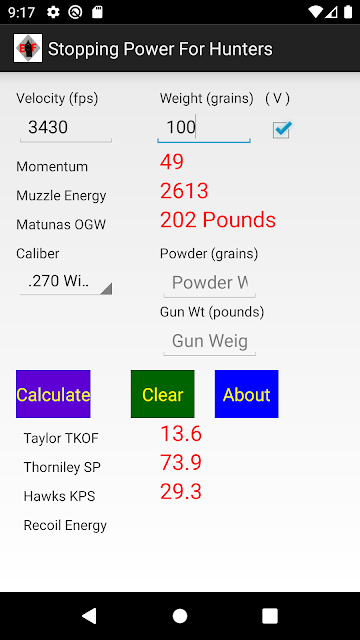Focus the Powder weight input field
Viewport: 360px width, 640px height.
coord(210,282)
